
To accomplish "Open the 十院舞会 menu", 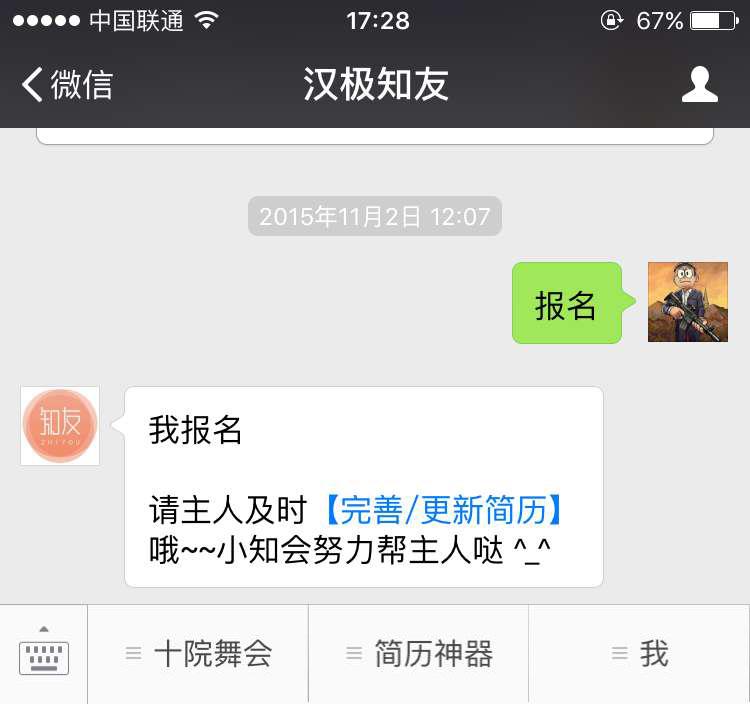I will (198, 655).
